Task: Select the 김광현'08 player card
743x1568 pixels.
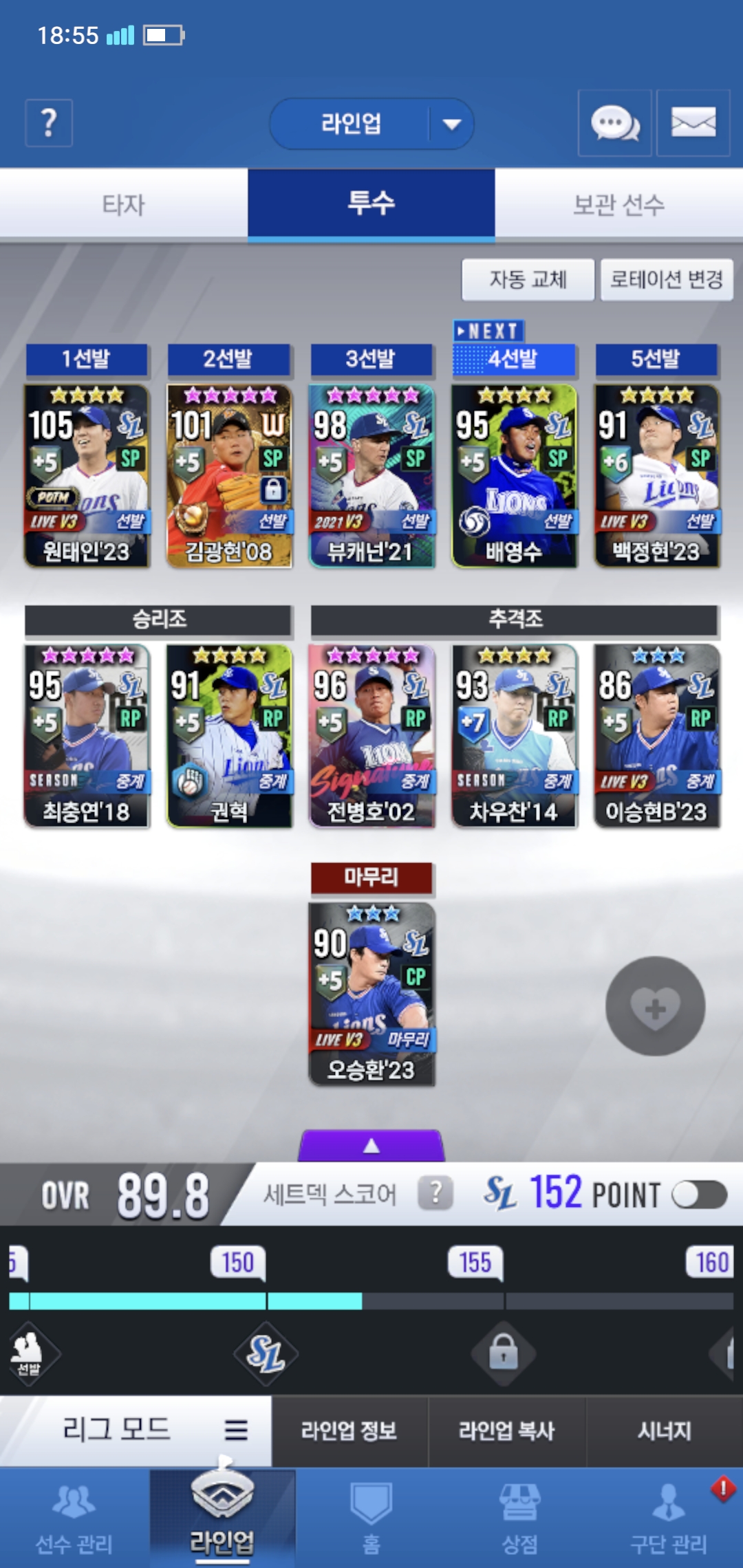Action: tap(229, 476)
